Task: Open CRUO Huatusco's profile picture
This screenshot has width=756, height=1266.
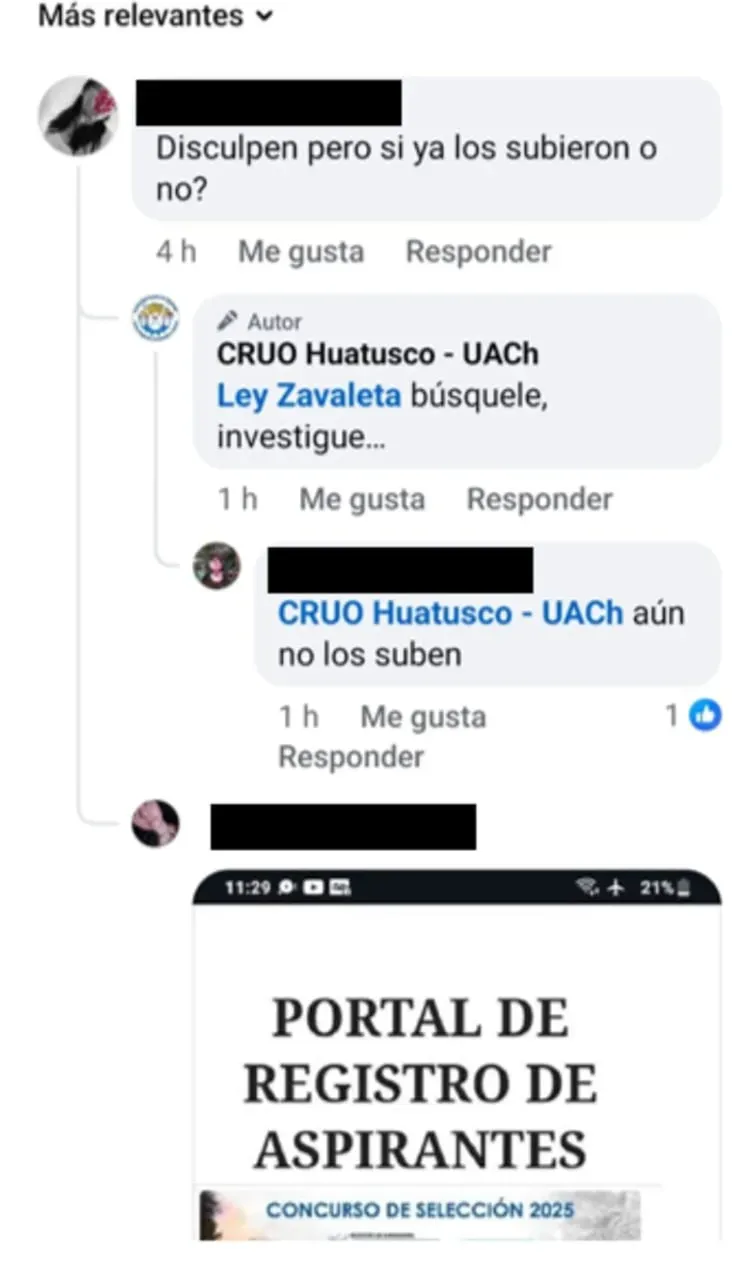Action: point(156,319)
